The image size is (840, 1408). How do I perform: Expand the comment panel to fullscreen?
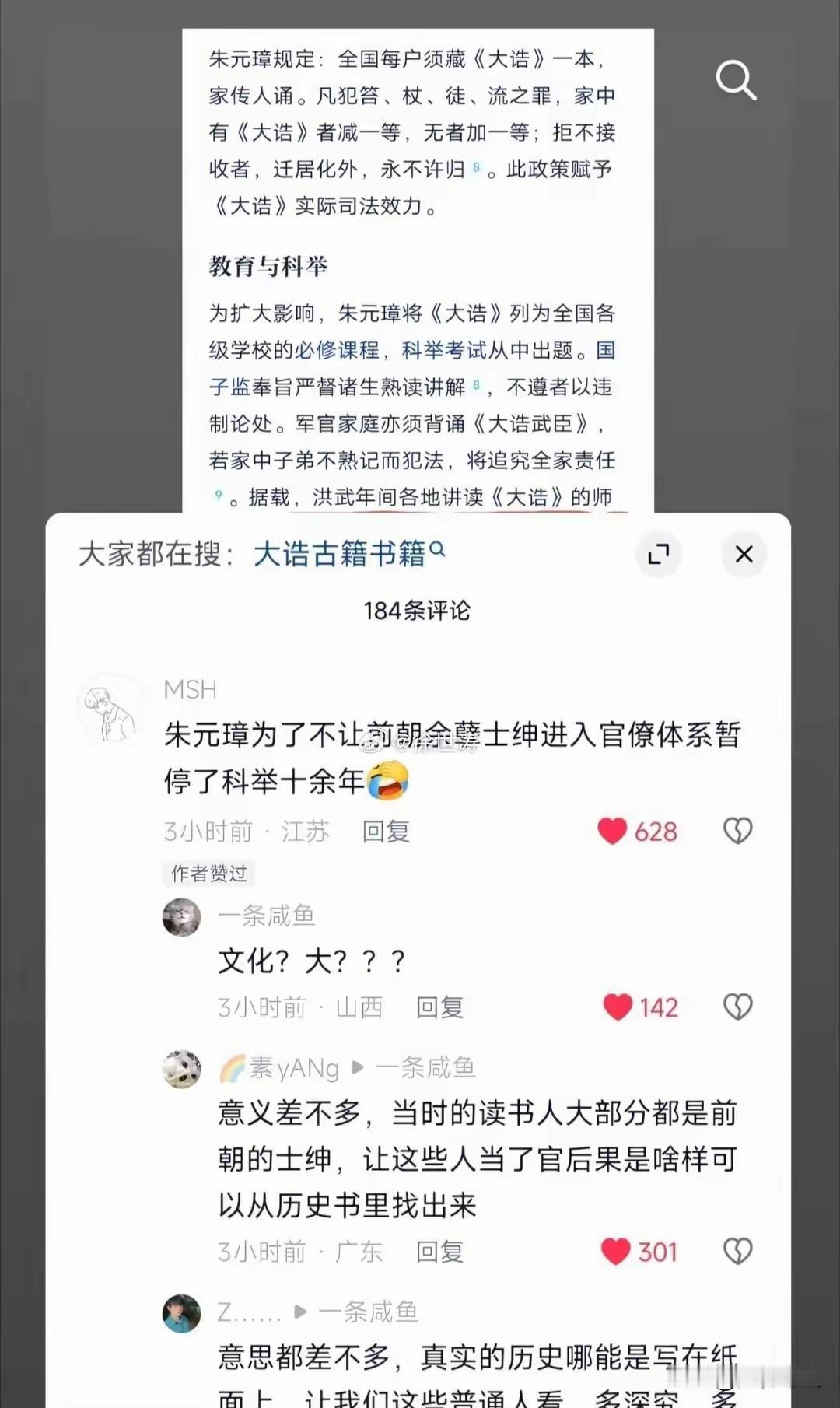[x=660, y=555]
